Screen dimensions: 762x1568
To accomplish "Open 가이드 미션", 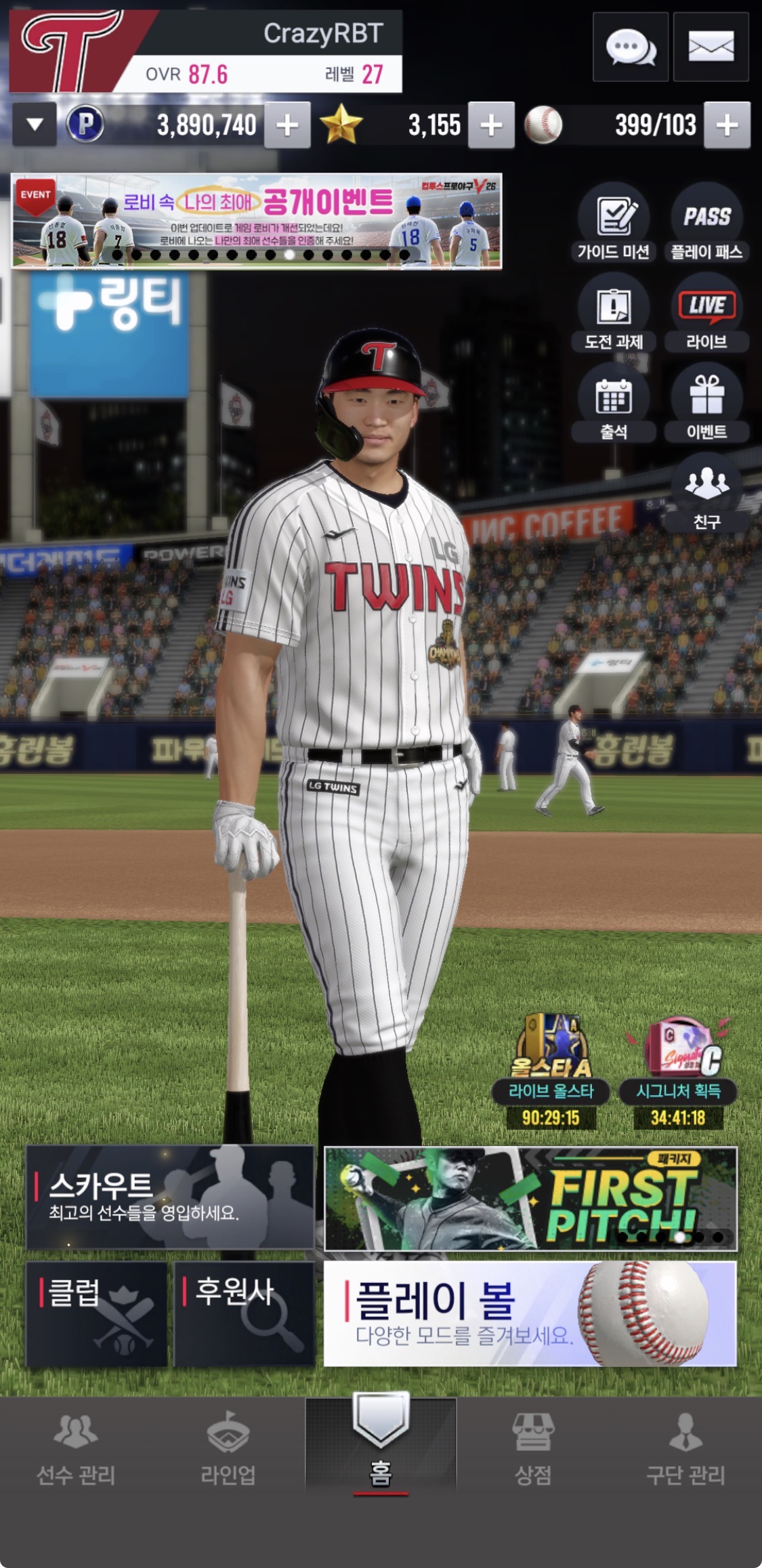I will (x=614, y=222).
